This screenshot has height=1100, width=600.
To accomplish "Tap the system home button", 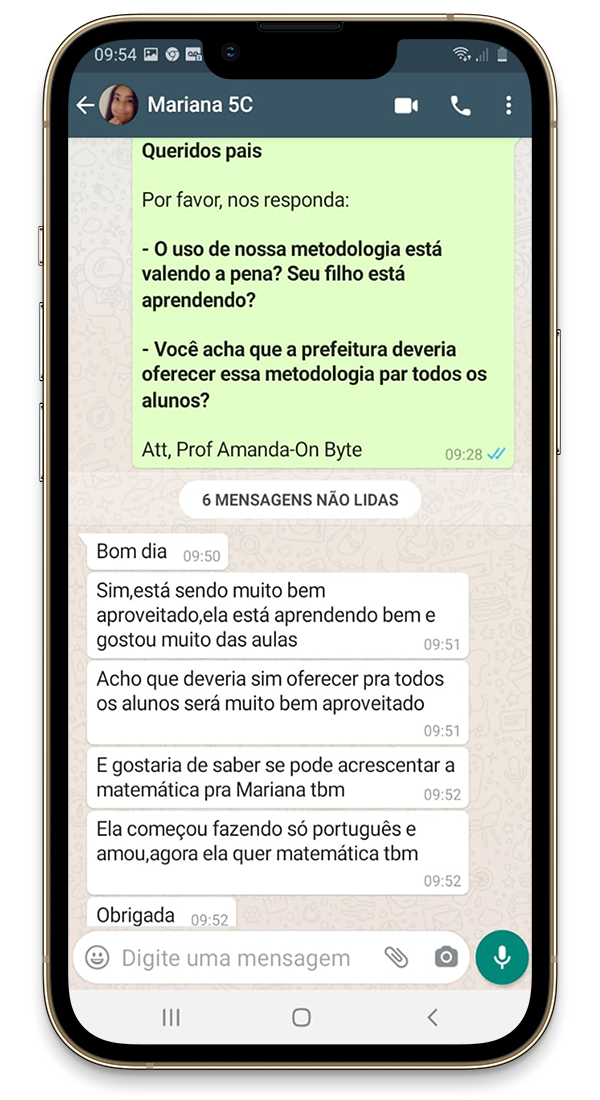I will pos(301,1017).
